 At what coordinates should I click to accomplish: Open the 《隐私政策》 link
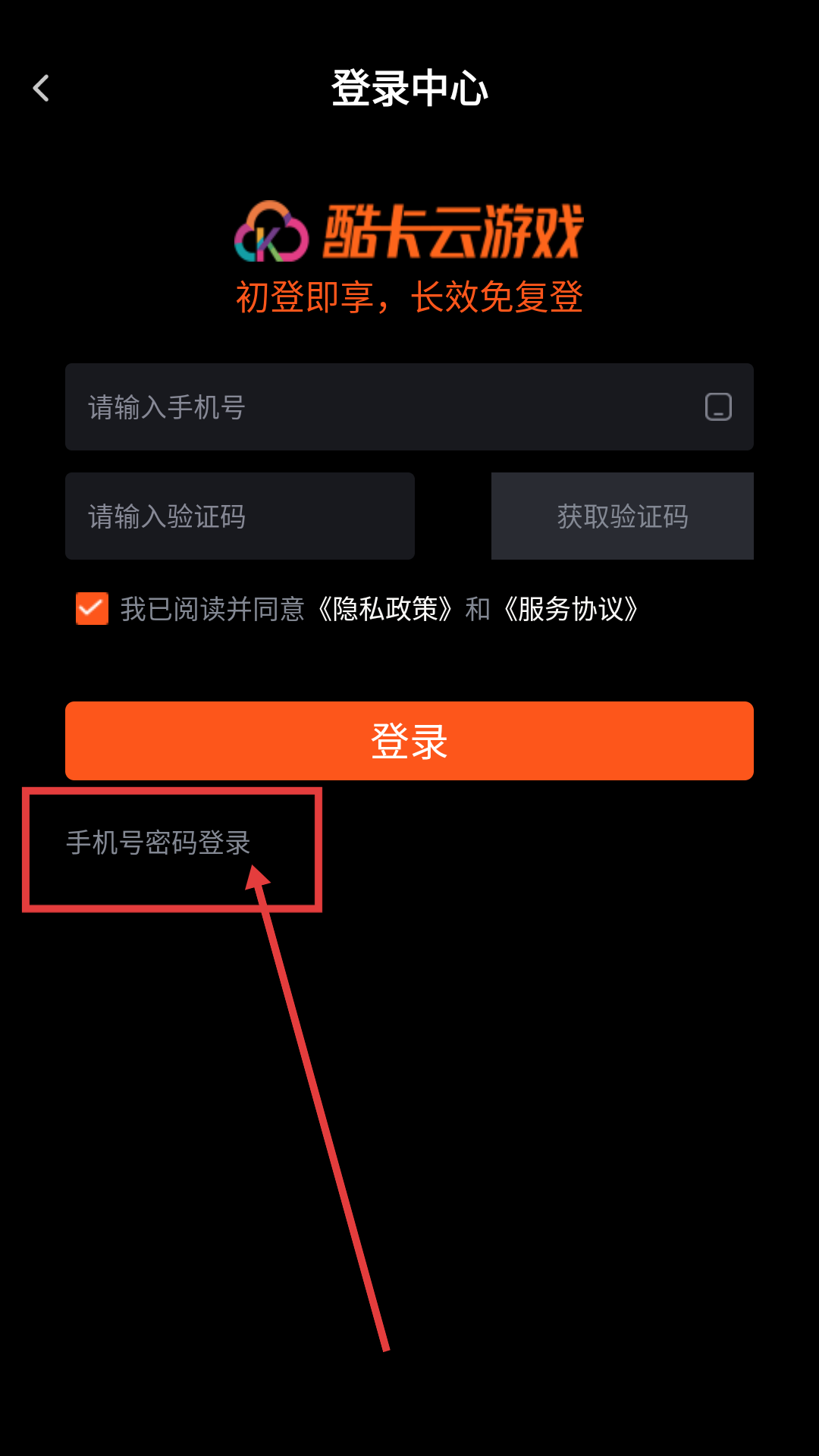(384, 609)
